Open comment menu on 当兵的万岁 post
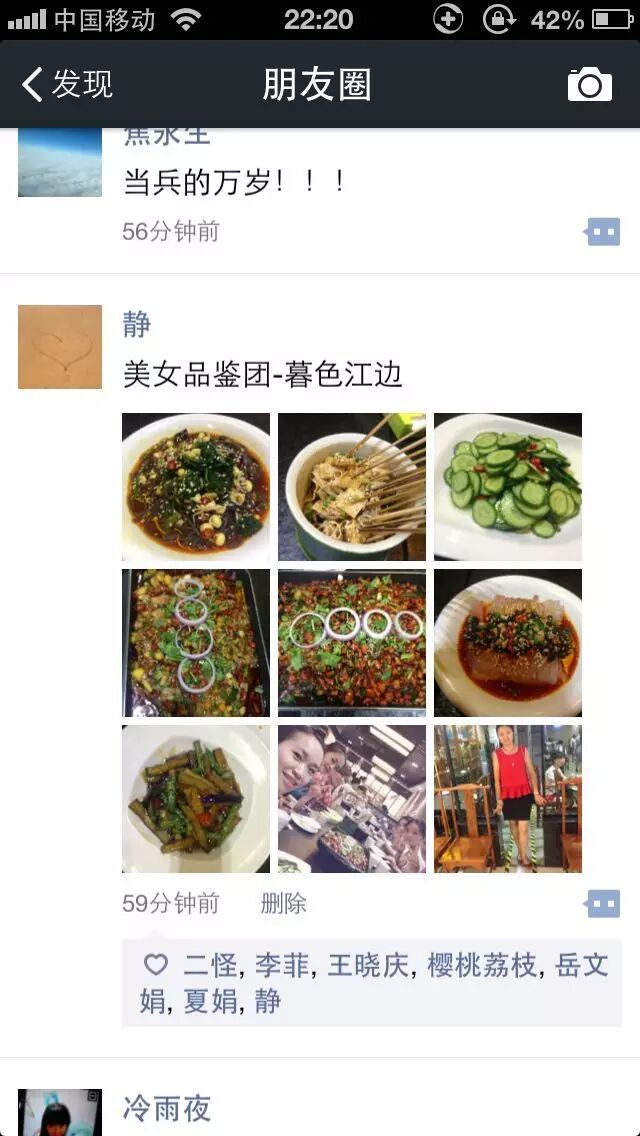Viewport: 640px width, 1136px height. 602,232
